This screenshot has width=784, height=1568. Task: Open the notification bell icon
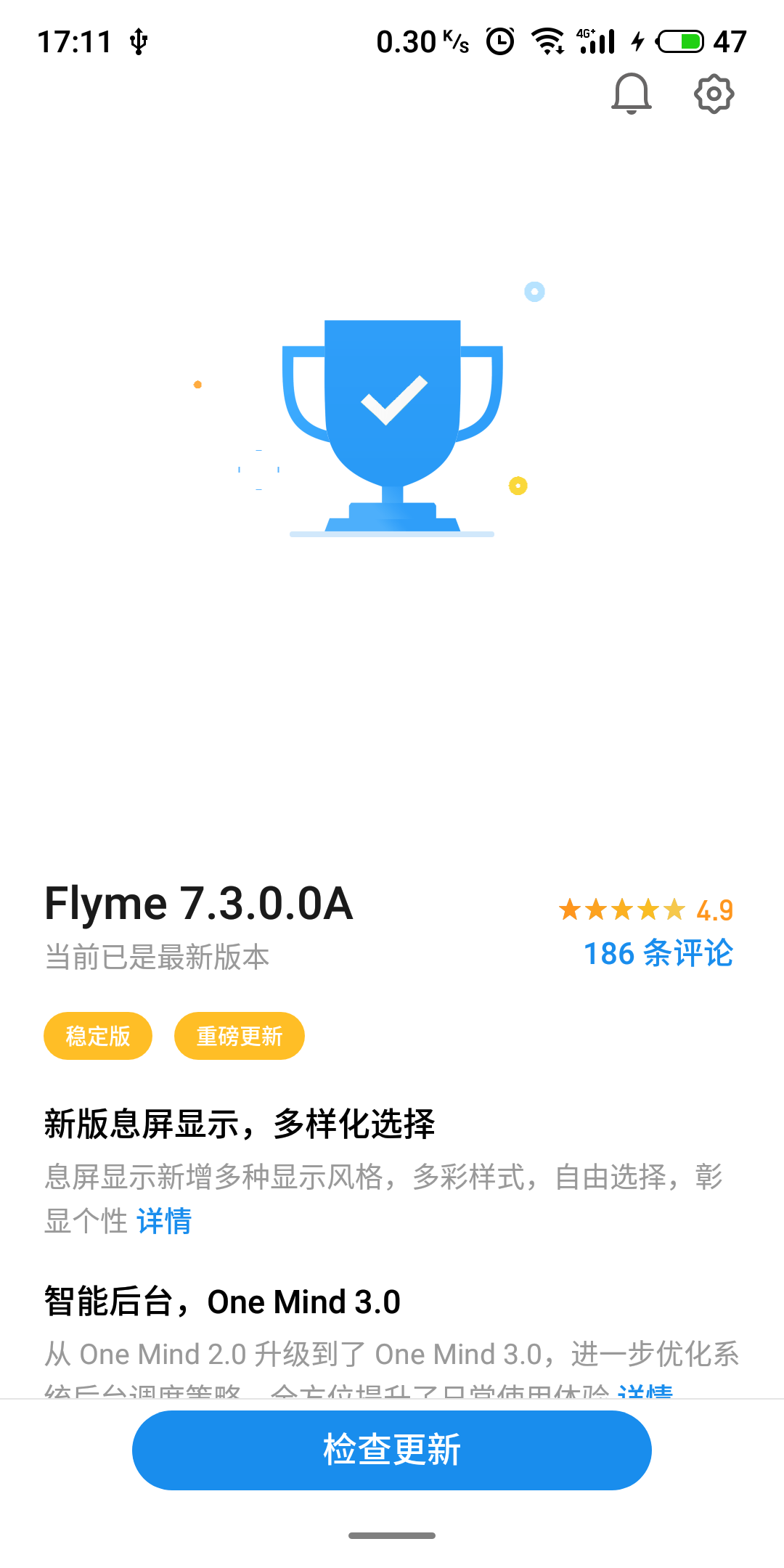630,94
